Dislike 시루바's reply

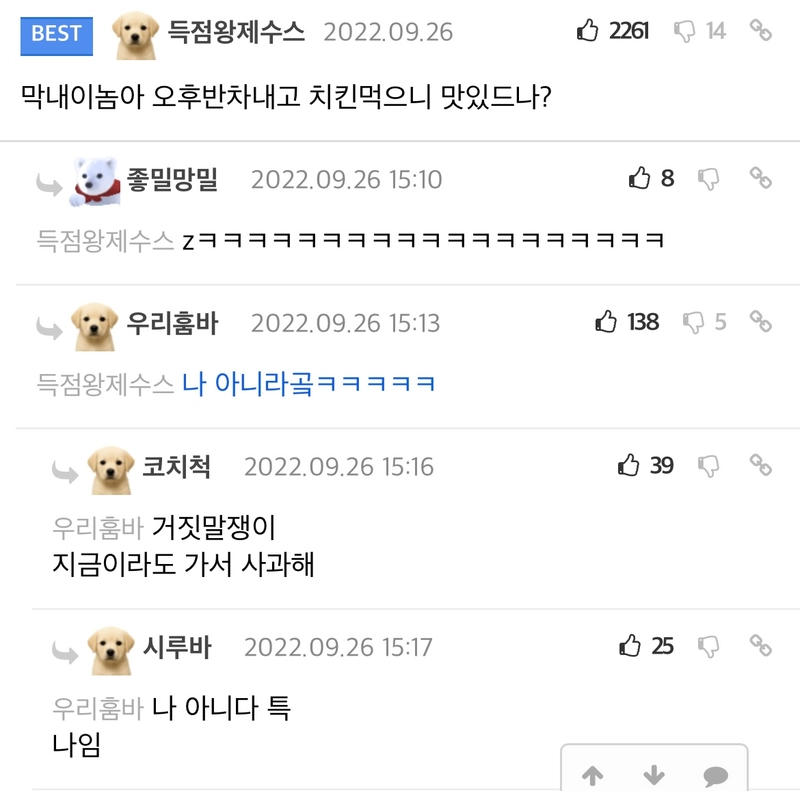[709, 646]
